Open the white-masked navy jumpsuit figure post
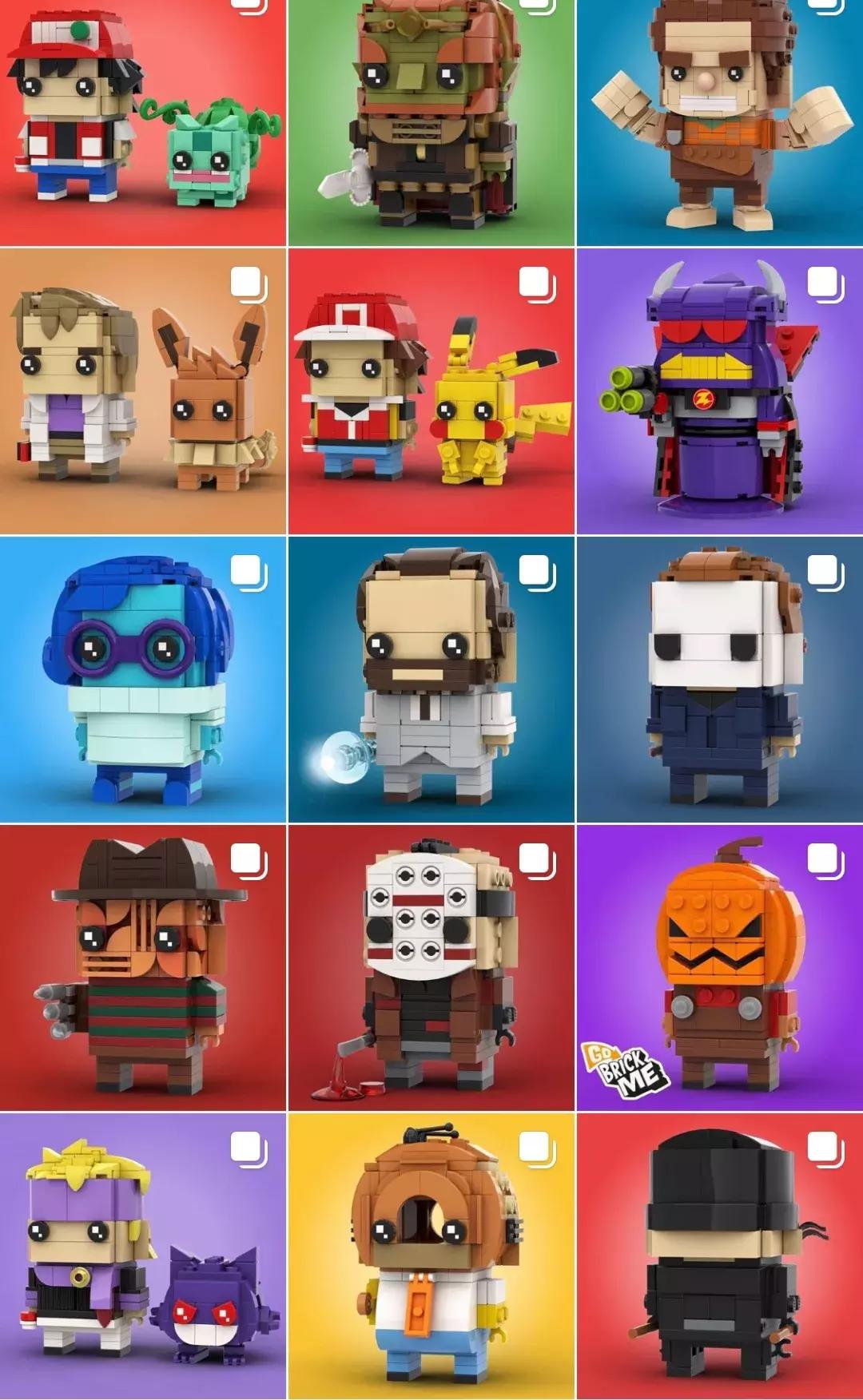863x1400 pixels. (x=719, y=679)
